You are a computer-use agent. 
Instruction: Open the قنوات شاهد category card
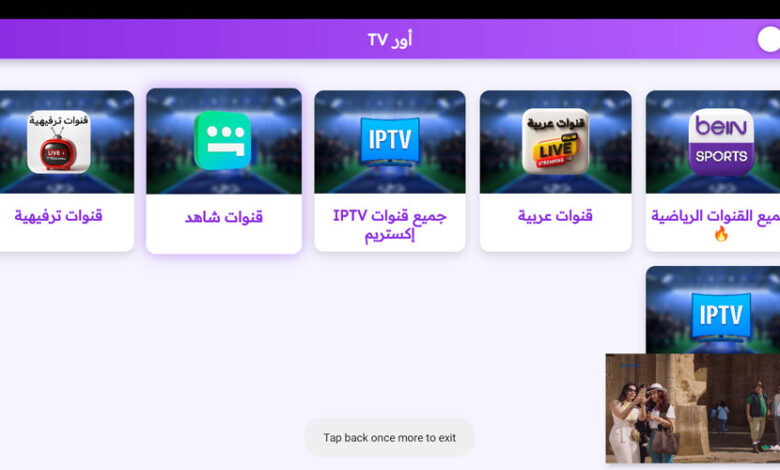click(224, 170)
